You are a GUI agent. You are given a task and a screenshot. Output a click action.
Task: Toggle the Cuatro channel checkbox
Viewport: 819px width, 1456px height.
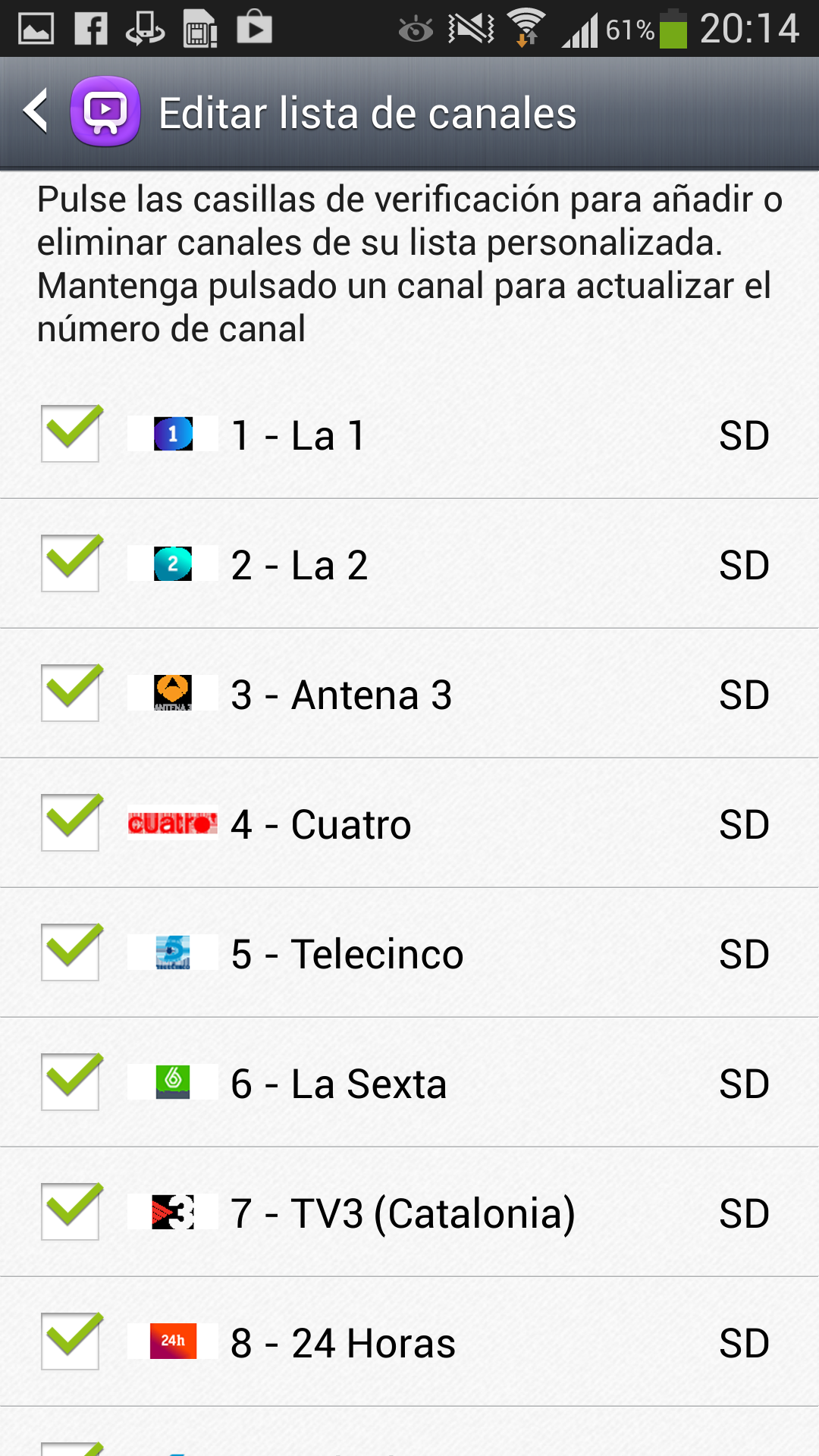pos(71,823)
